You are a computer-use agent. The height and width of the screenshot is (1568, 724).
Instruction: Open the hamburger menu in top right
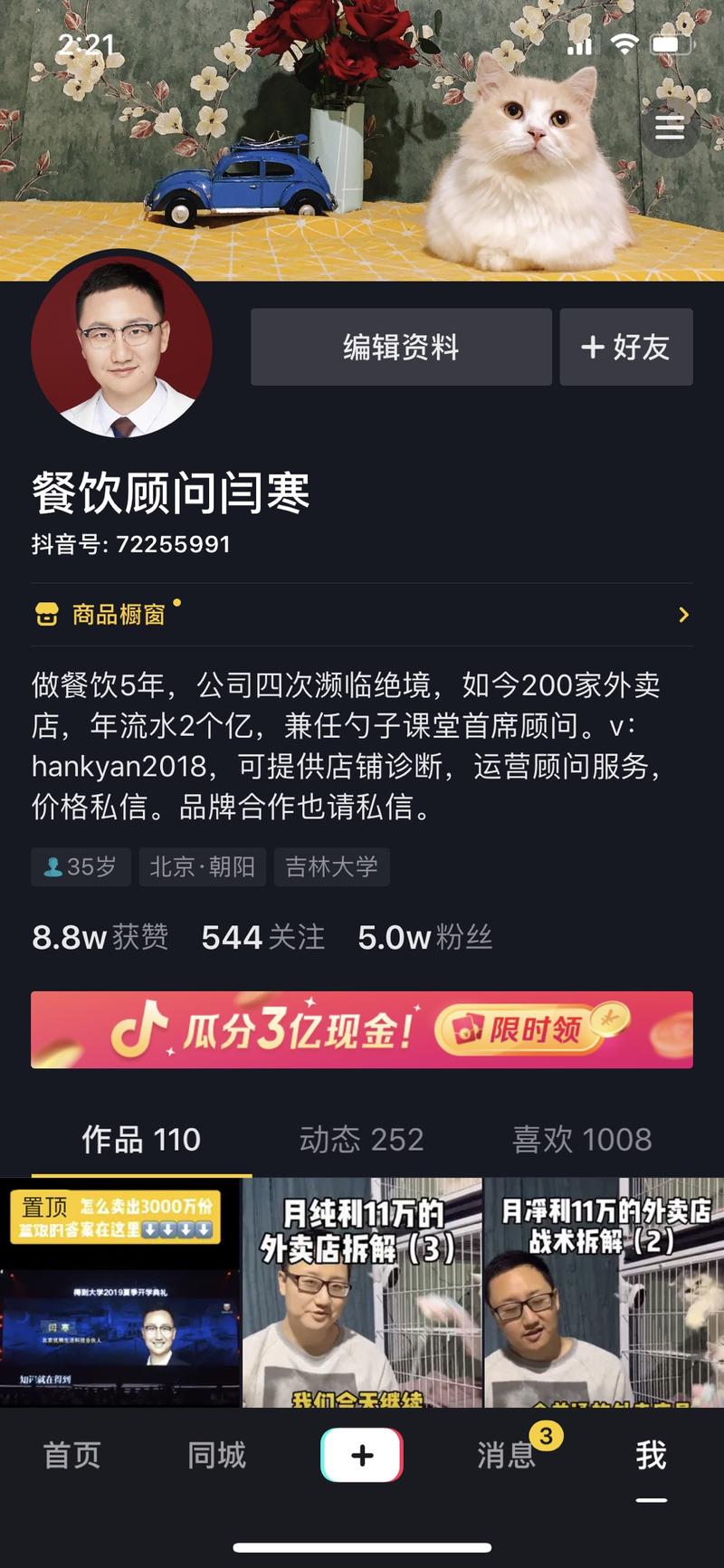coord(670,127)
